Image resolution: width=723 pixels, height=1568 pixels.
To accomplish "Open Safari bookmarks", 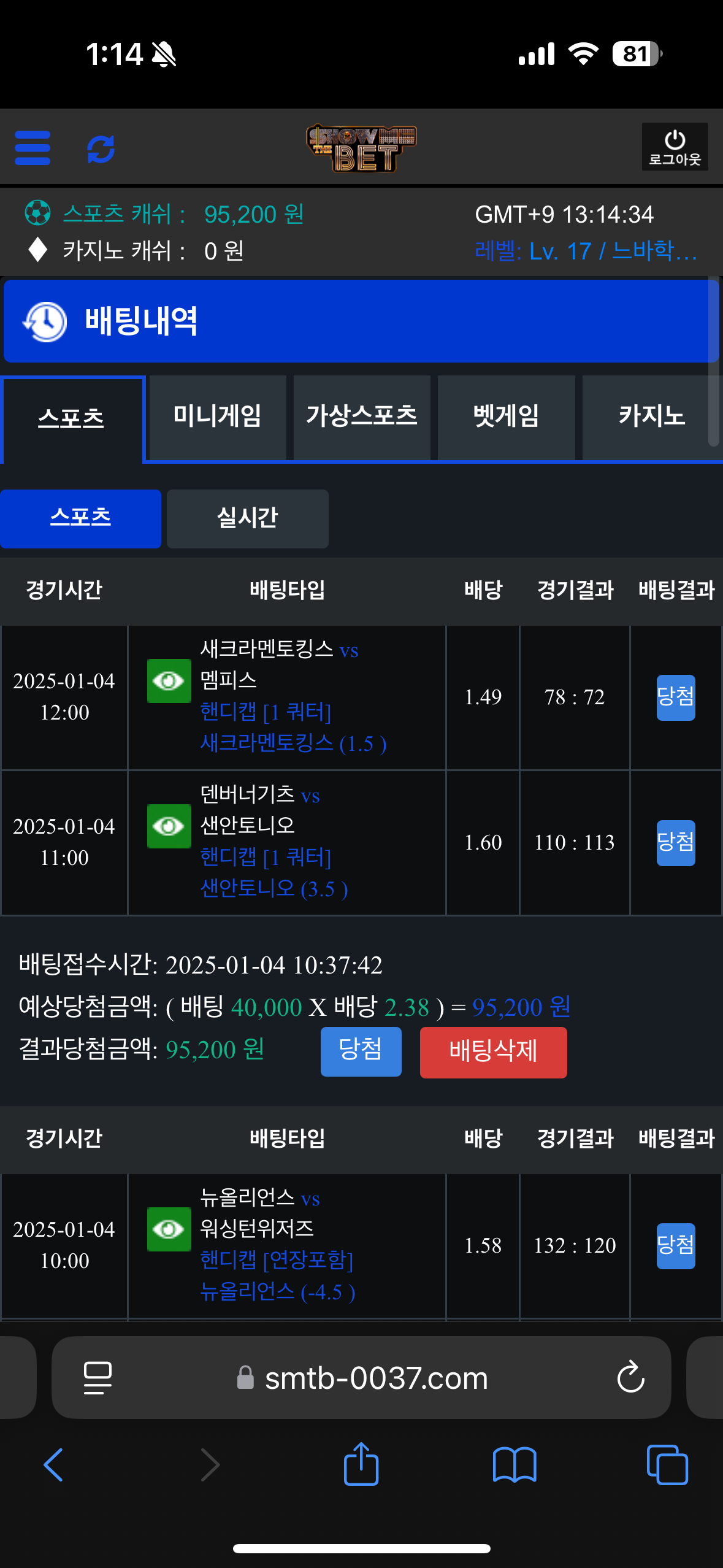I will [x=515, y=1465].
